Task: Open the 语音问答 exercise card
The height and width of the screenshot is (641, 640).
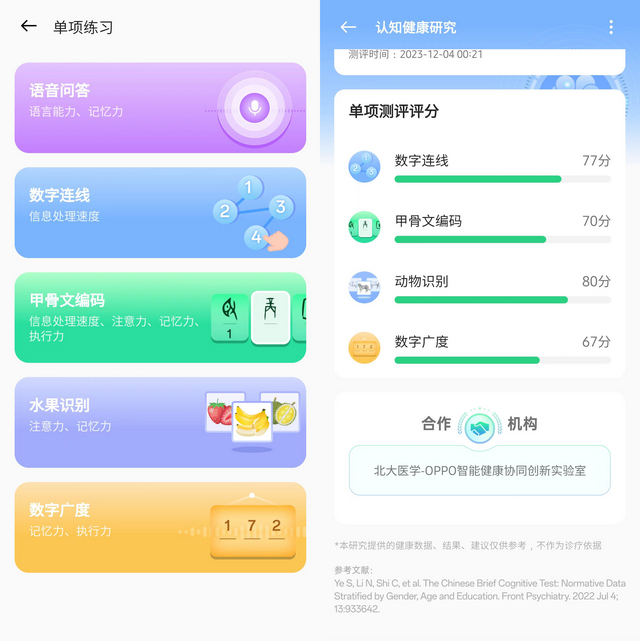Action: click(160, 108)
